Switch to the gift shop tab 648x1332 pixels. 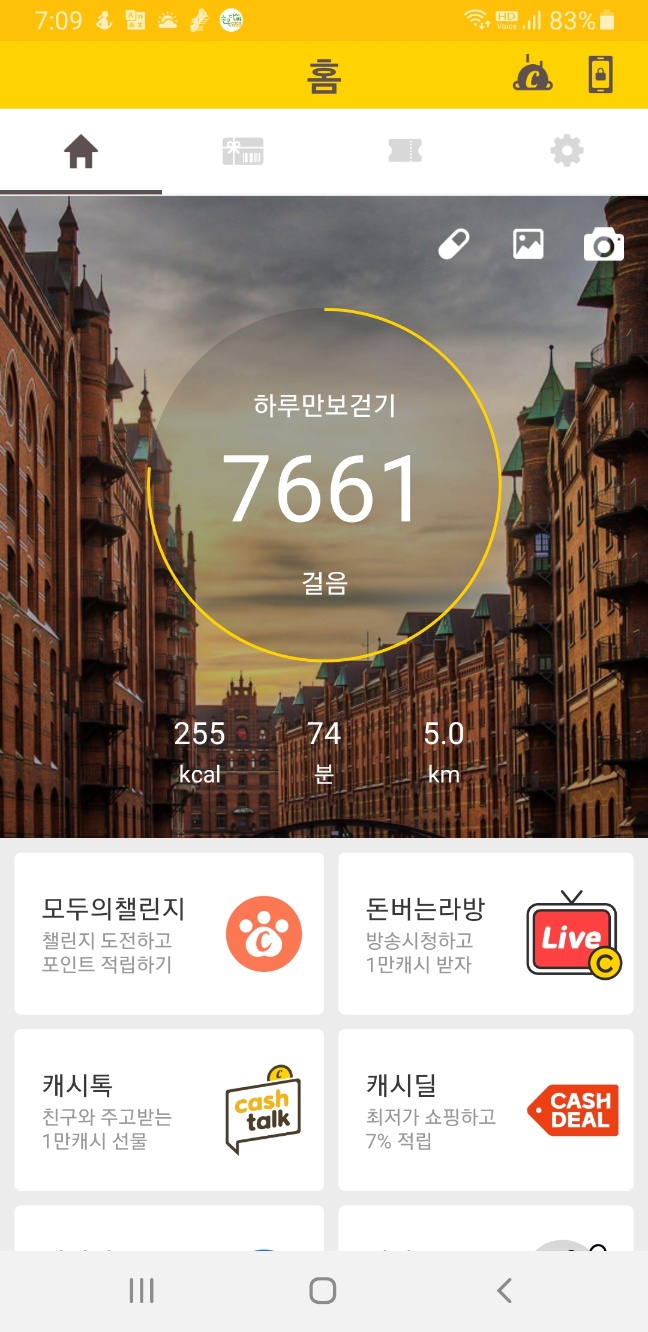point(242,152)
